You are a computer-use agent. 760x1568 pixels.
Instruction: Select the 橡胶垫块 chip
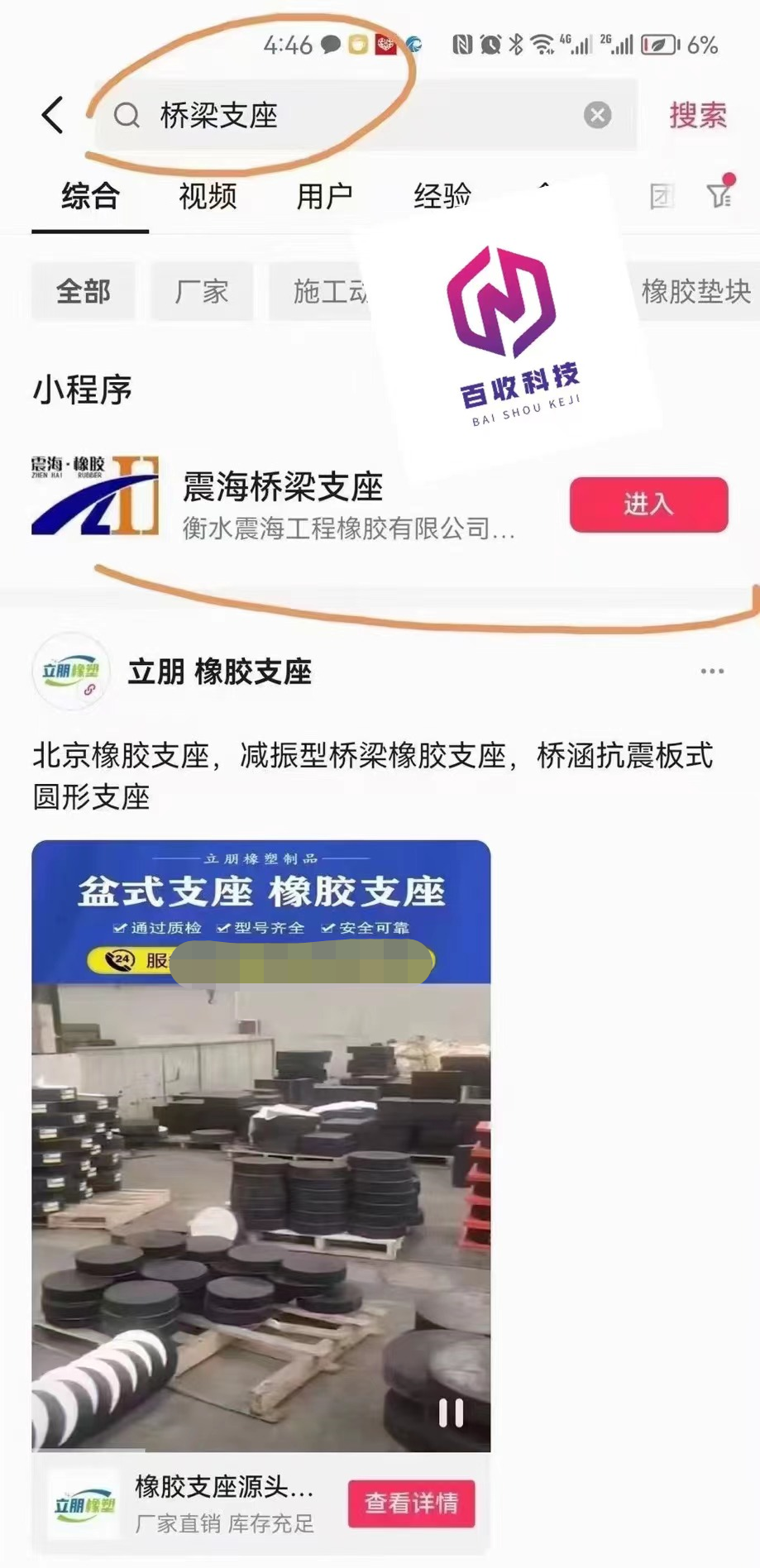(x=695, y=291)
